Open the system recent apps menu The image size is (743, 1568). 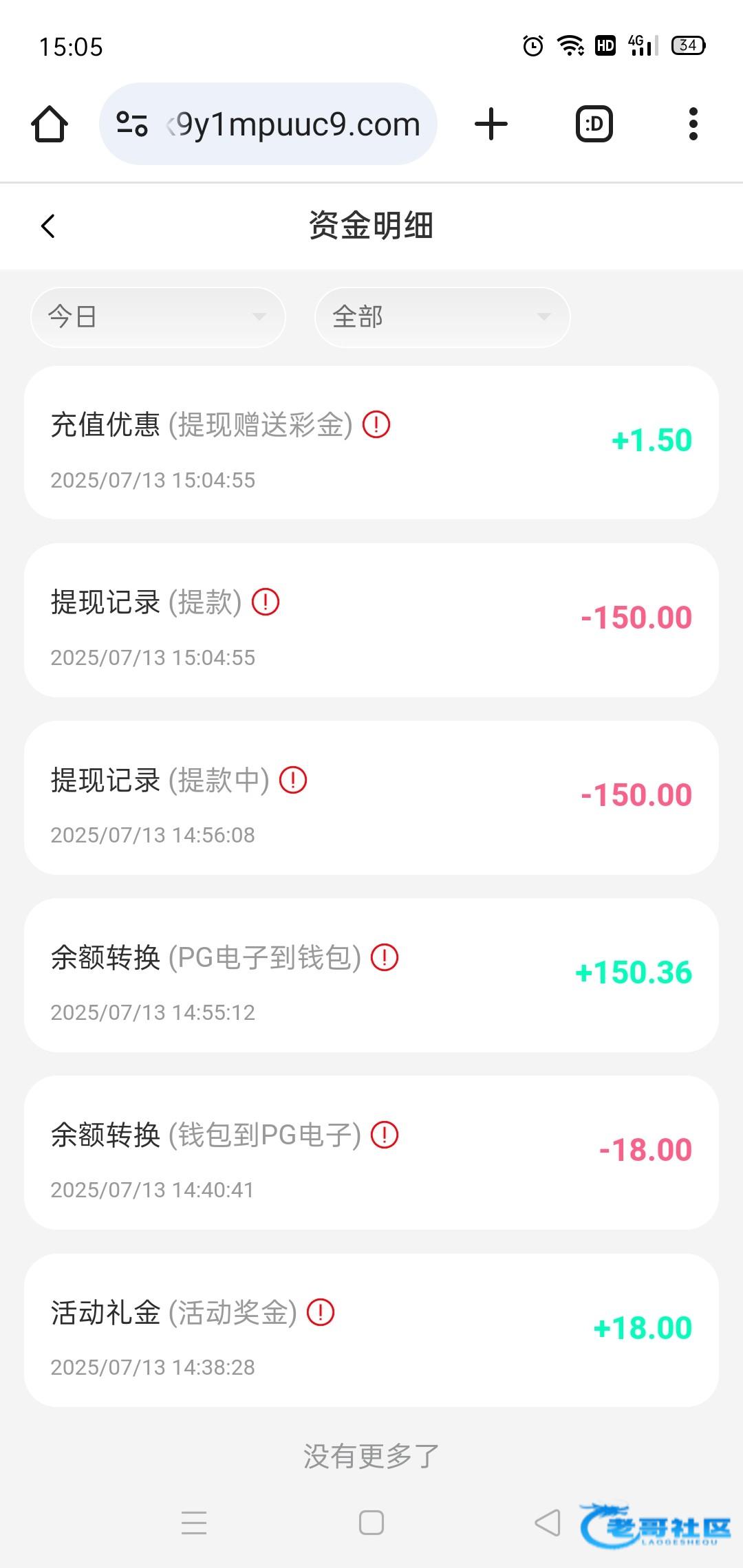click(x=194, y=1523)
